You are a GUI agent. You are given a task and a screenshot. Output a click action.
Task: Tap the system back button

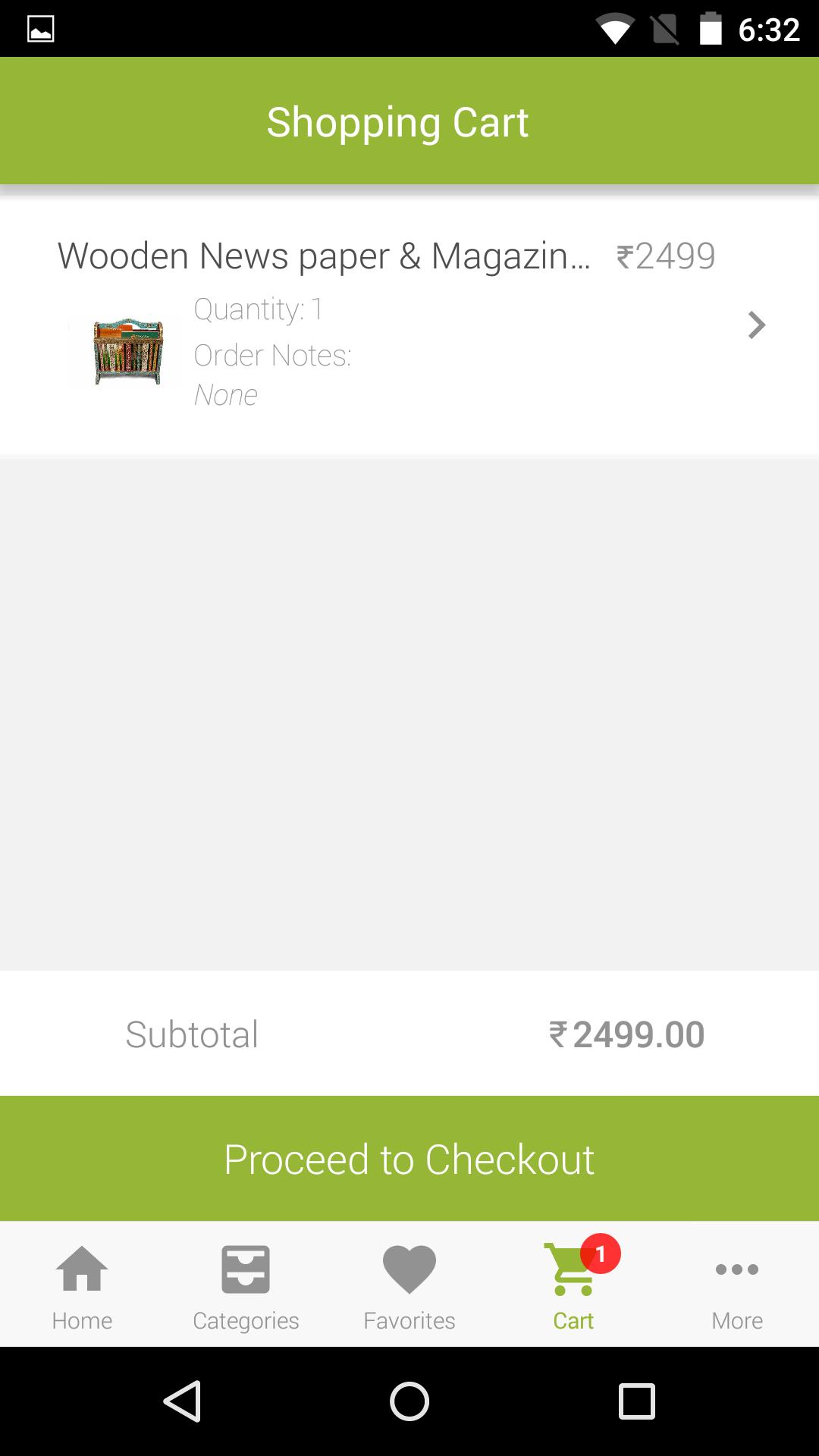point(182,1400)
